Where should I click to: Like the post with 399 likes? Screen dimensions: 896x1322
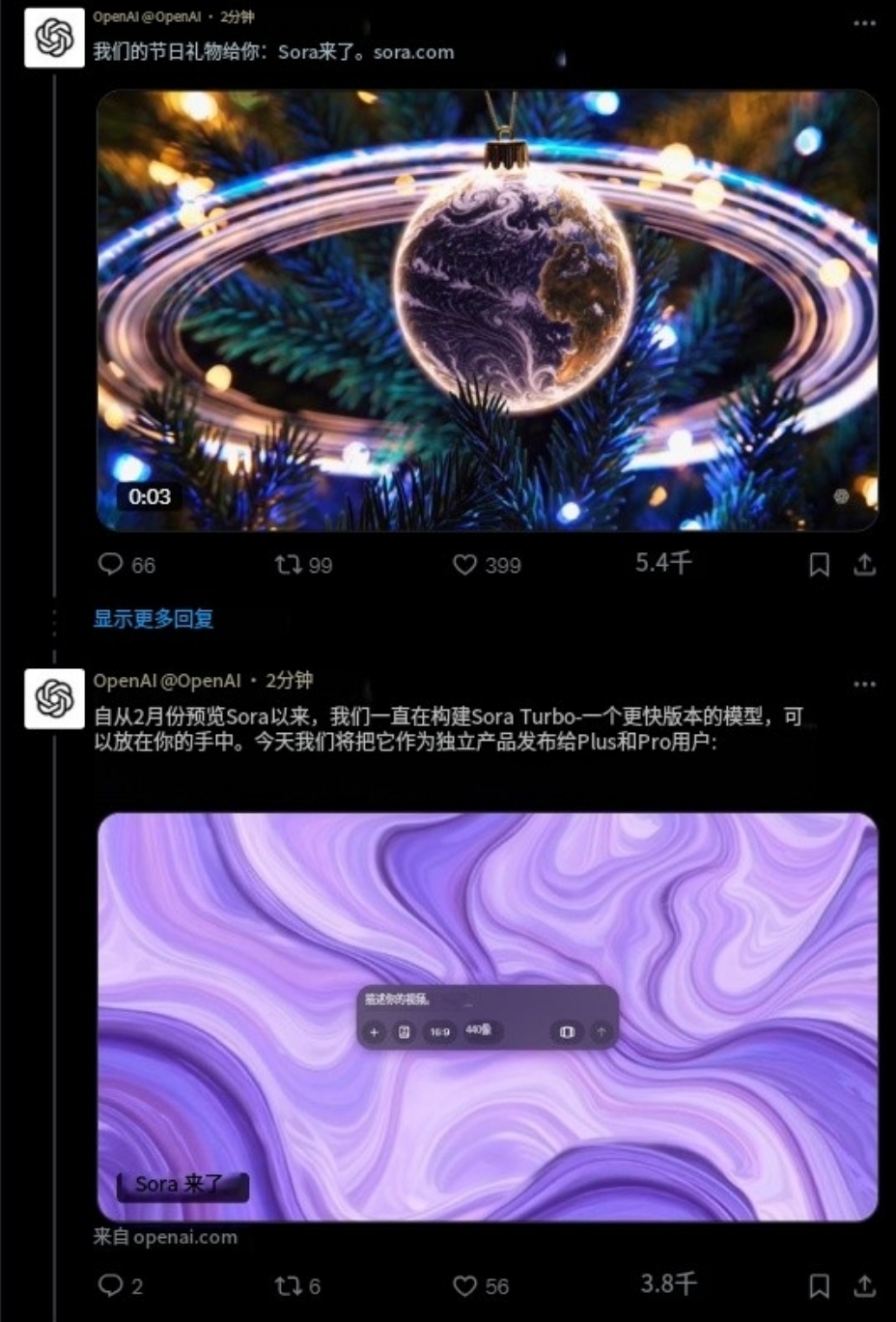point(465,564)
